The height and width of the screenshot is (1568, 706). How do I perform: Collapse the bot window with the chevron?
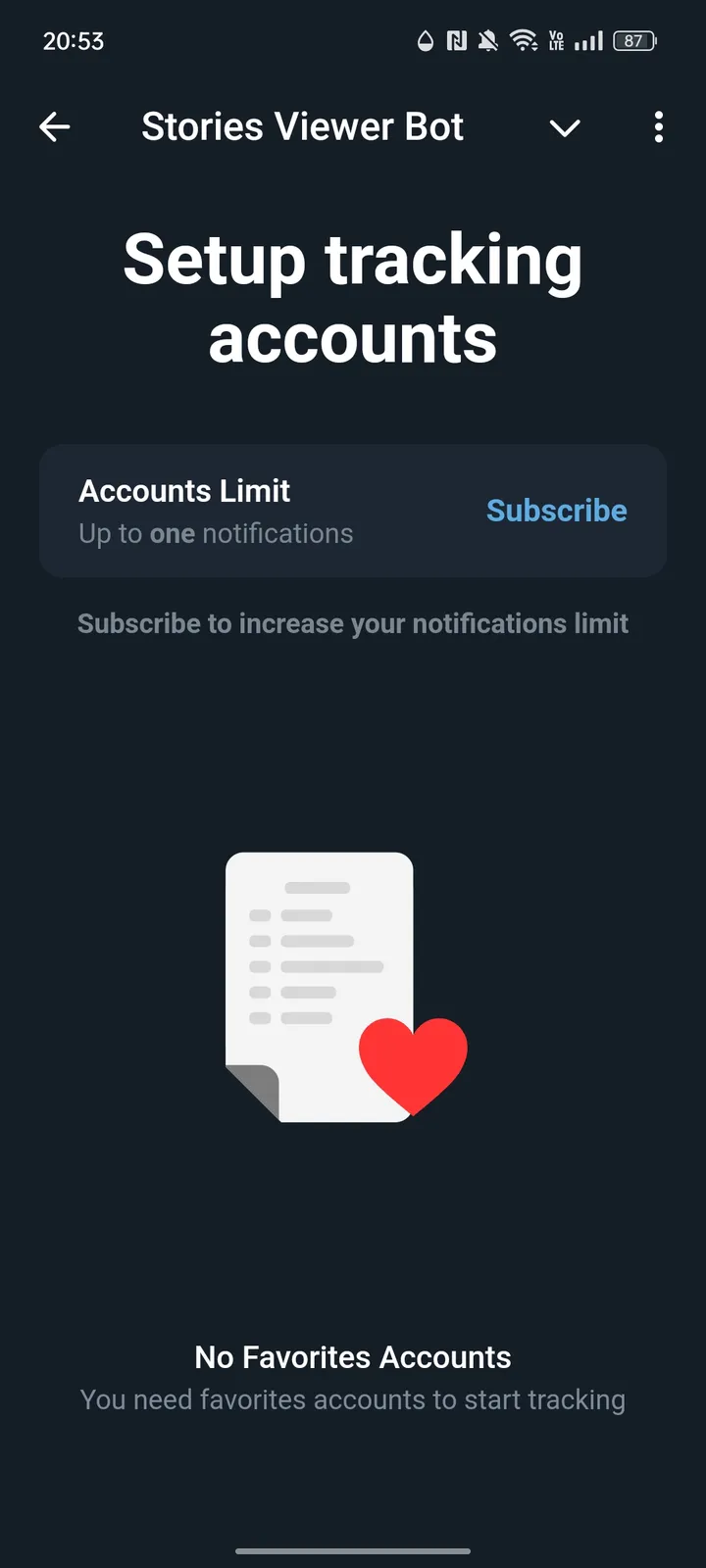(565, 127)
